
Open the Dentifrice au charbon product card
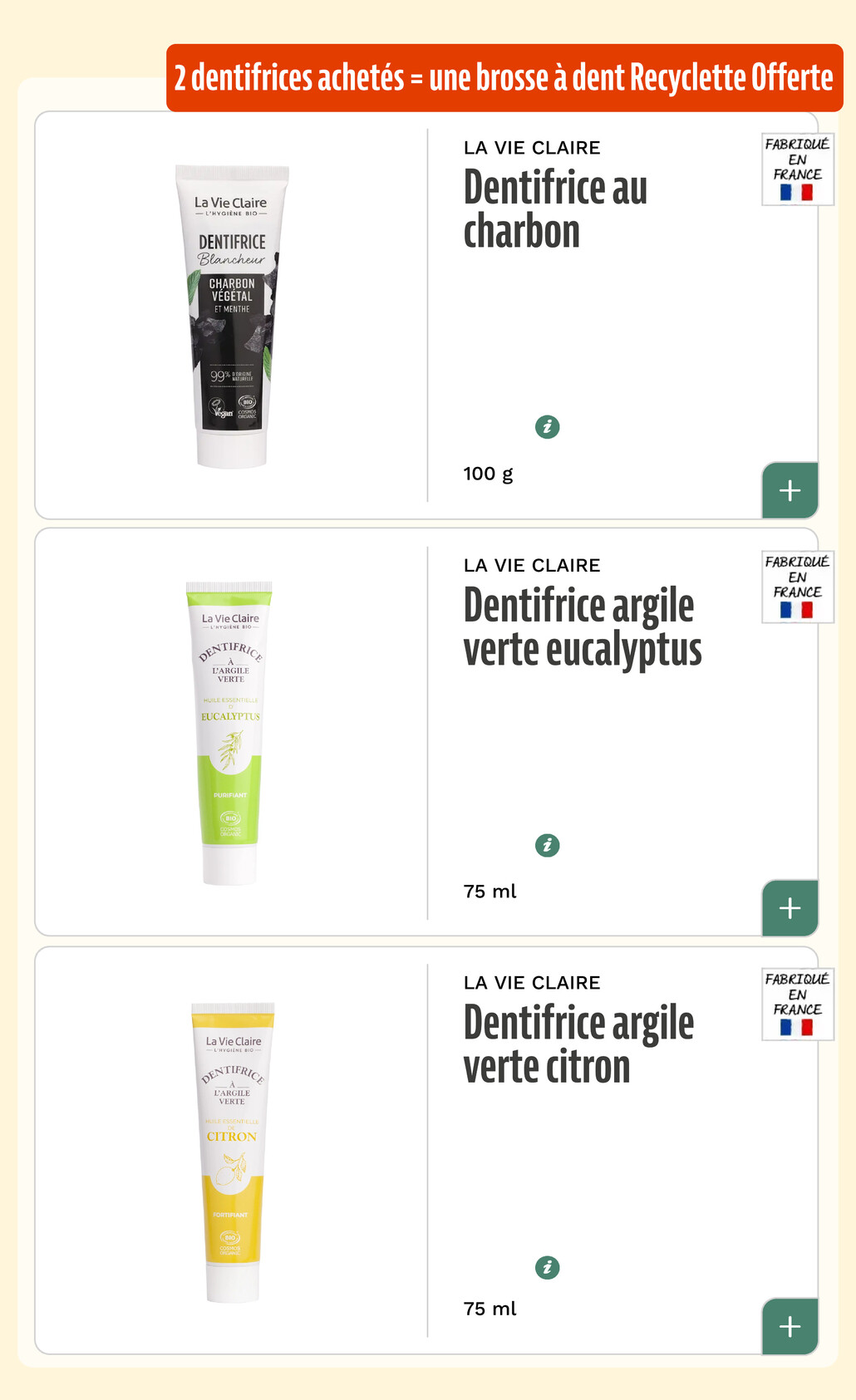(554, 209)
